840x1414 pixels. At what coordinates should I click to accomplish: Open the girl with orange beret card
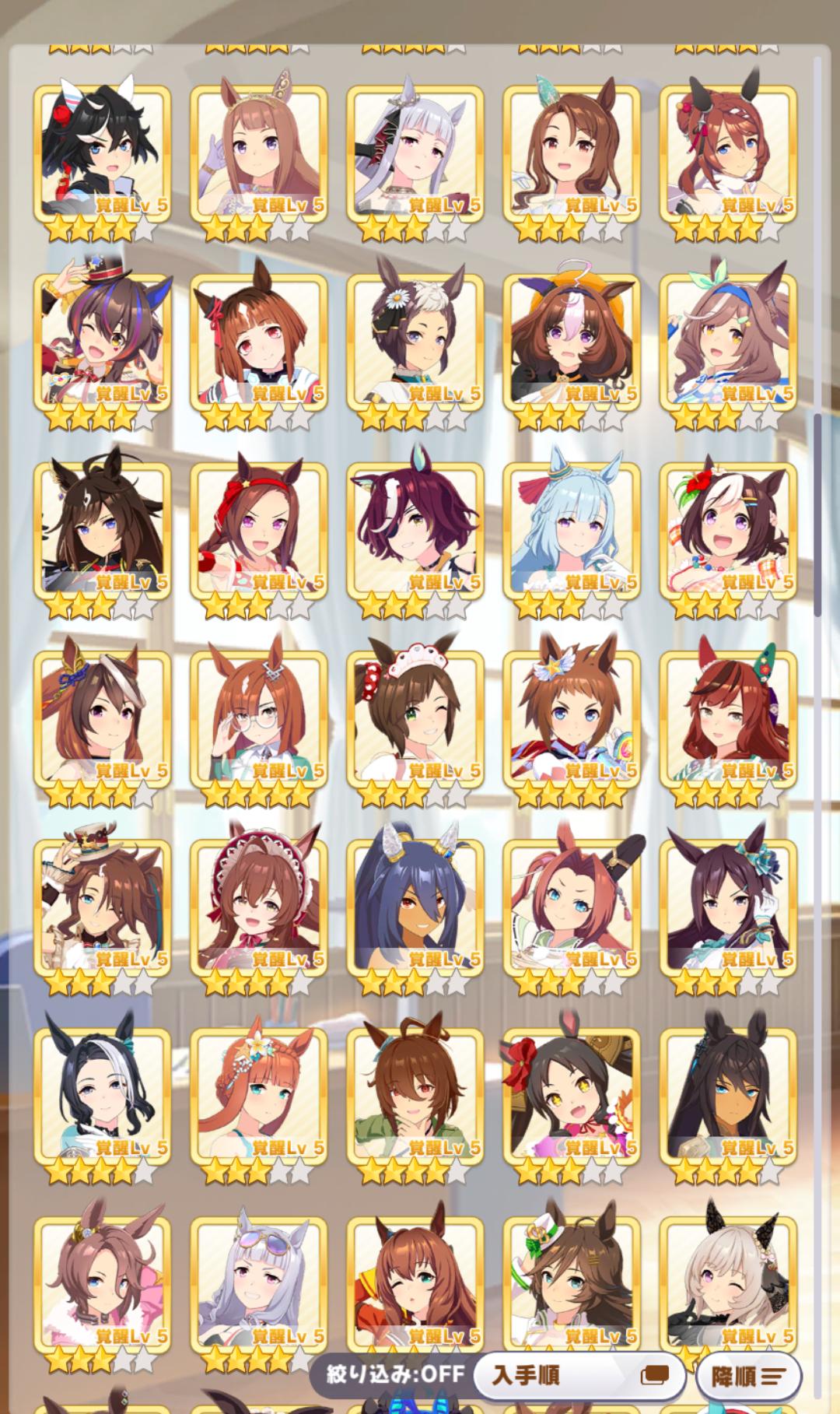[x=572, y=341]
